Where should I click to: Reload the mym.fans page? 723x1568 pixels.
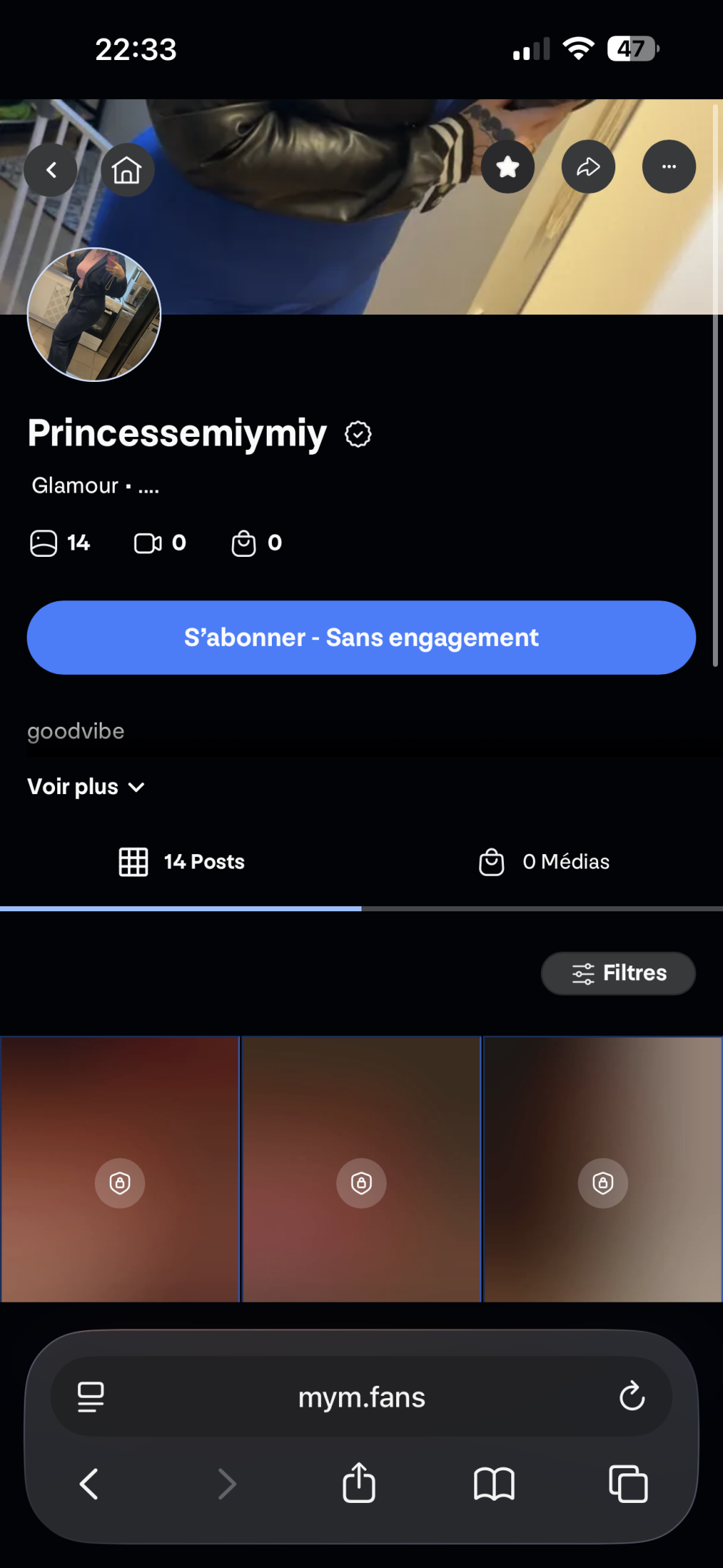[x=631, y=1397]
